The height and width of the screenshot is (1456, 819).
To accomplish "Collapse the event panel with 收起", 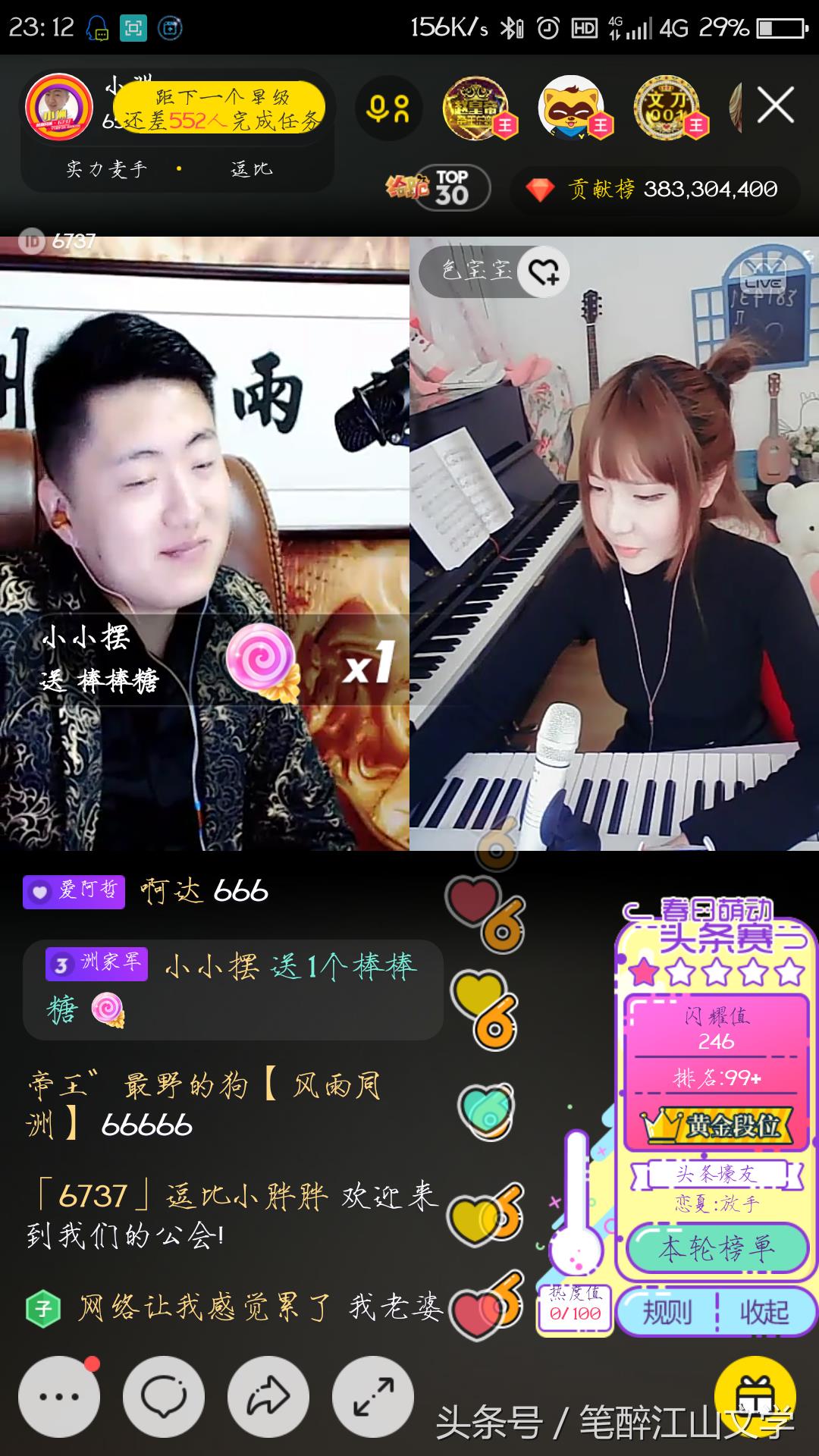I will tap(764, 1311).
